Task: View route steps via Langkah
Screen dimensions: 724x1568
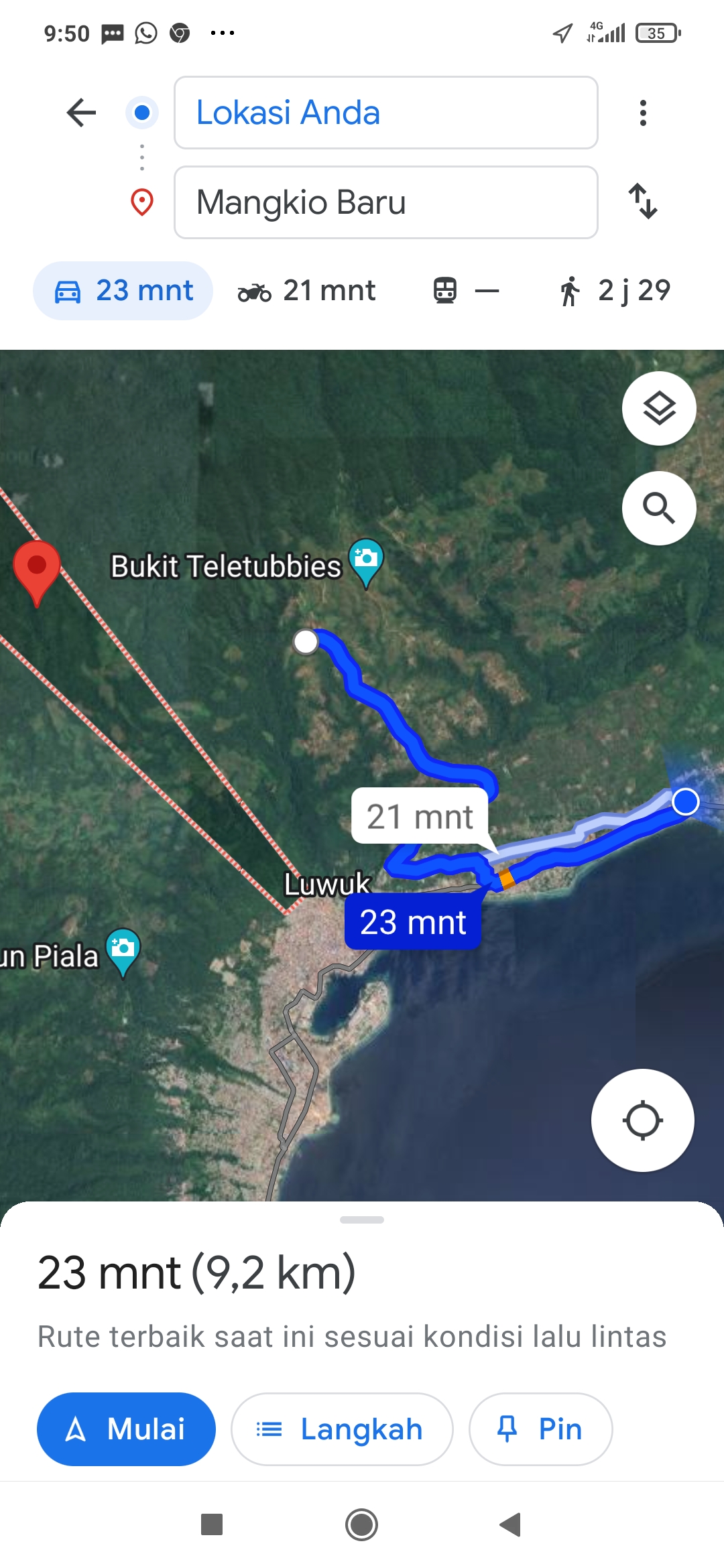Action: (x=342, y=1429)
